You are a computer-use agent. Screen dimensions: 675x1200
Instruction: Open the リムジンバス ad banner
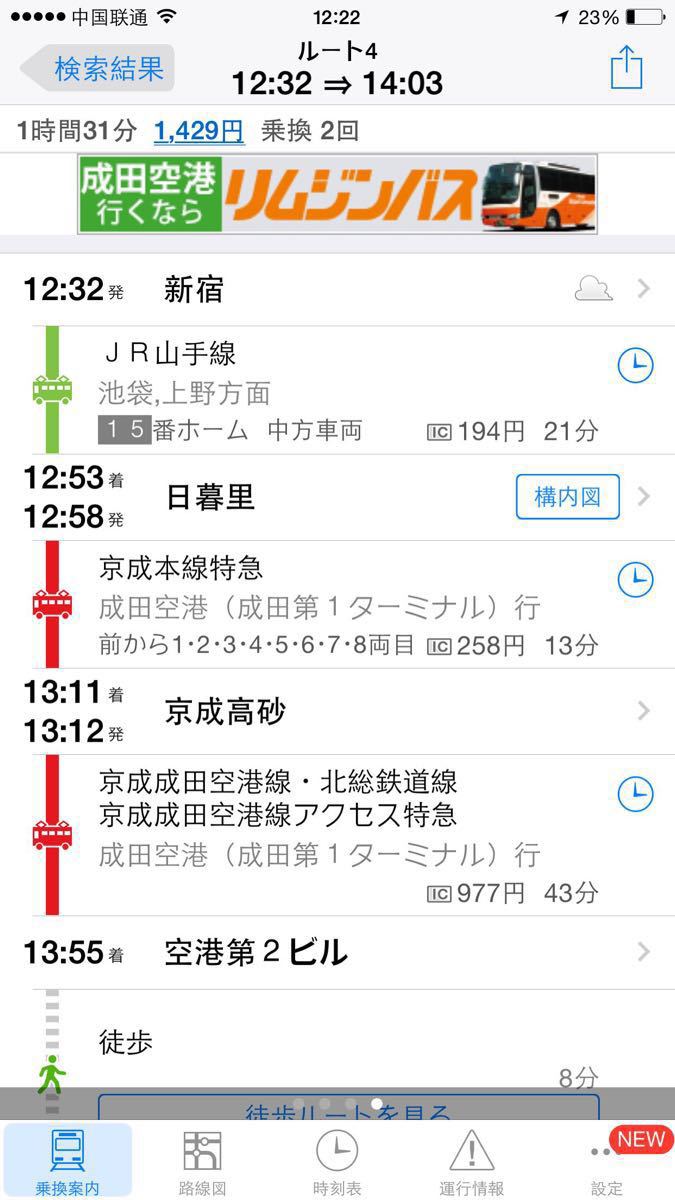338,194
